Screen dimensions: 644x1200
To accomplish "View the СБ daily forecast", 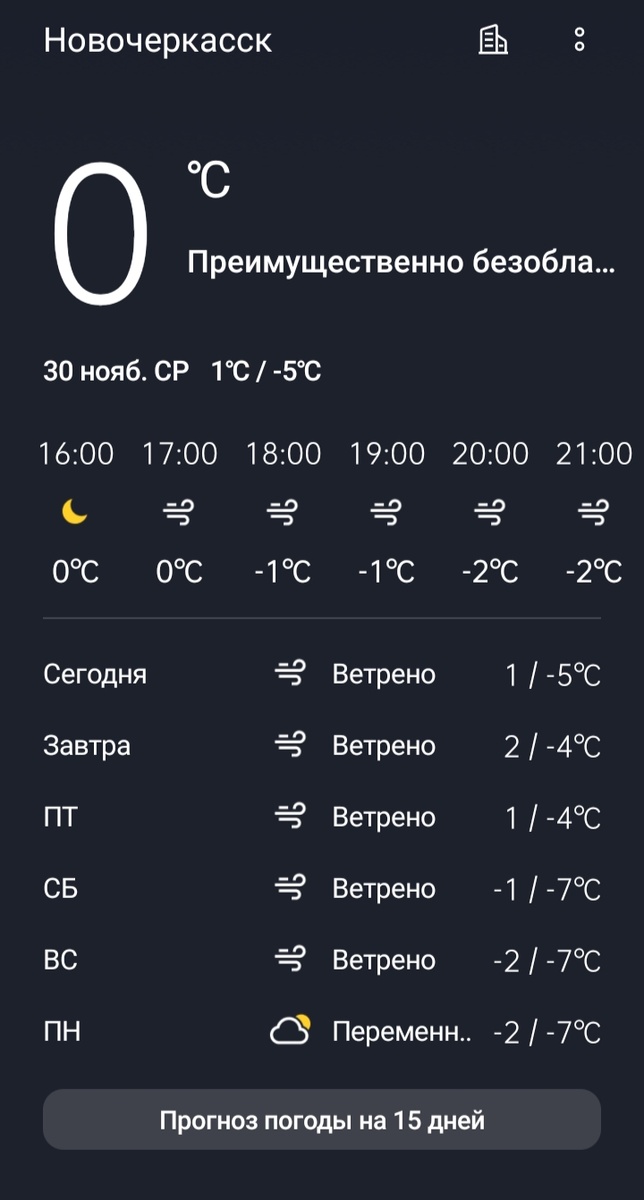I will 322,889.
